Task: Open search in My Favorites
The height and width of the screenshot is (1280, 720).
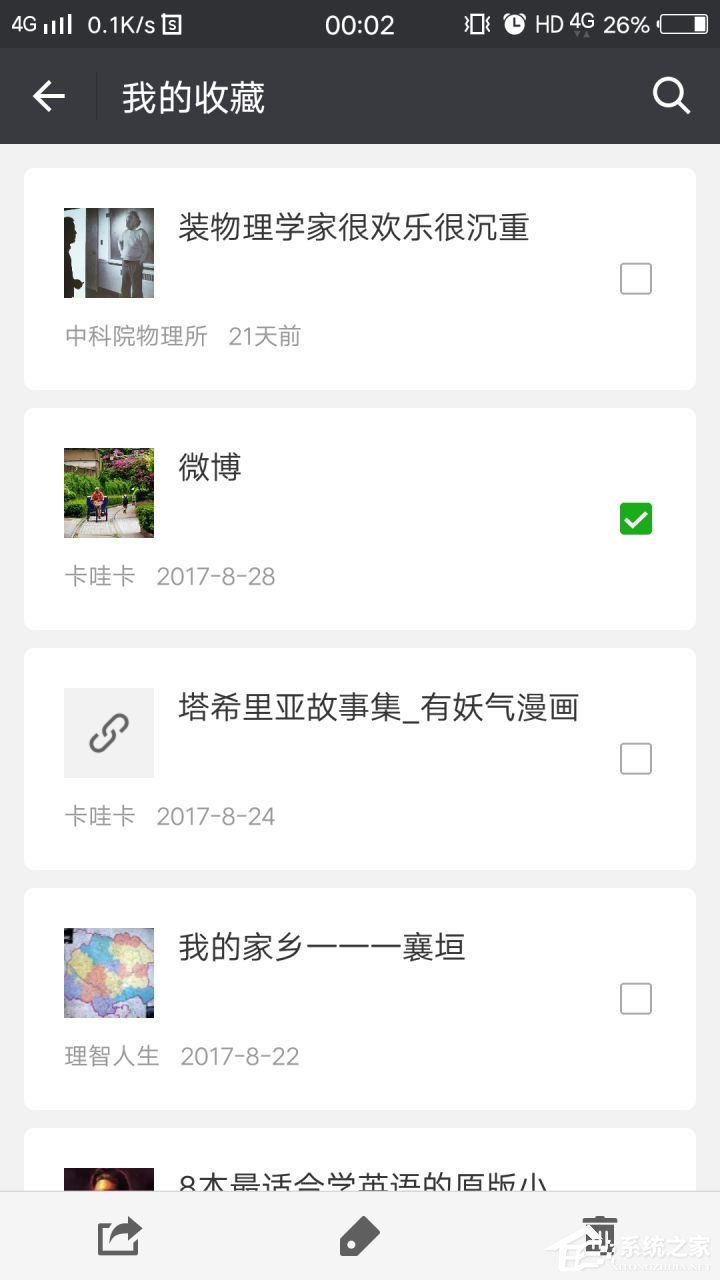Action: 670,96
